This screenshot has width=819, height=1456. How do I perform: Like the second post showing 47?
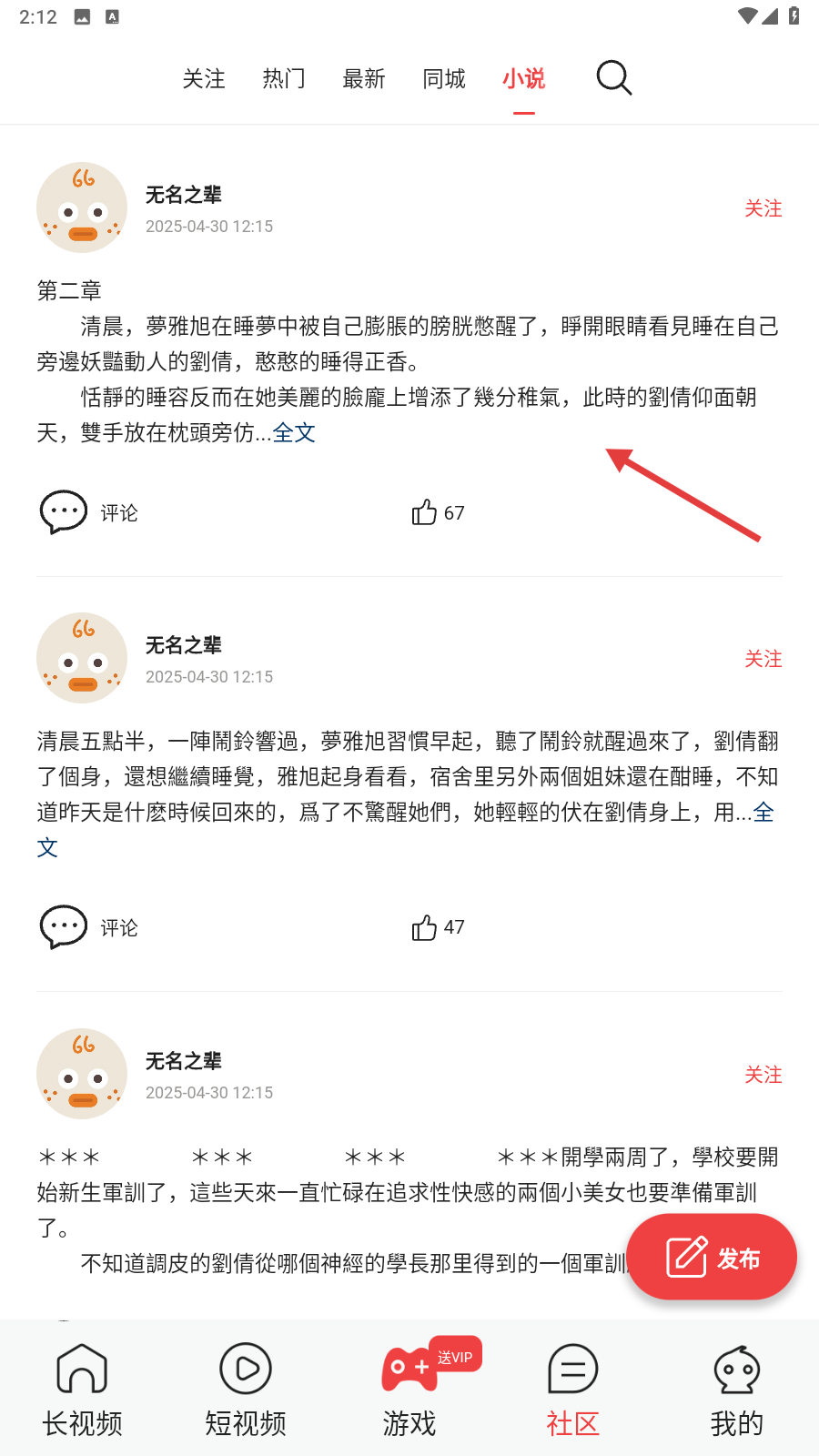437,927
